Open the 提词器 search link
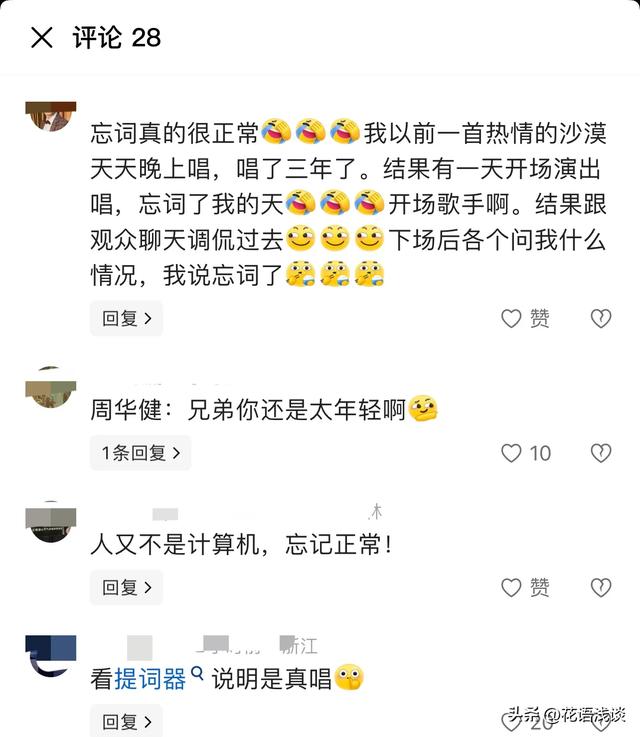 coord(151,680)
